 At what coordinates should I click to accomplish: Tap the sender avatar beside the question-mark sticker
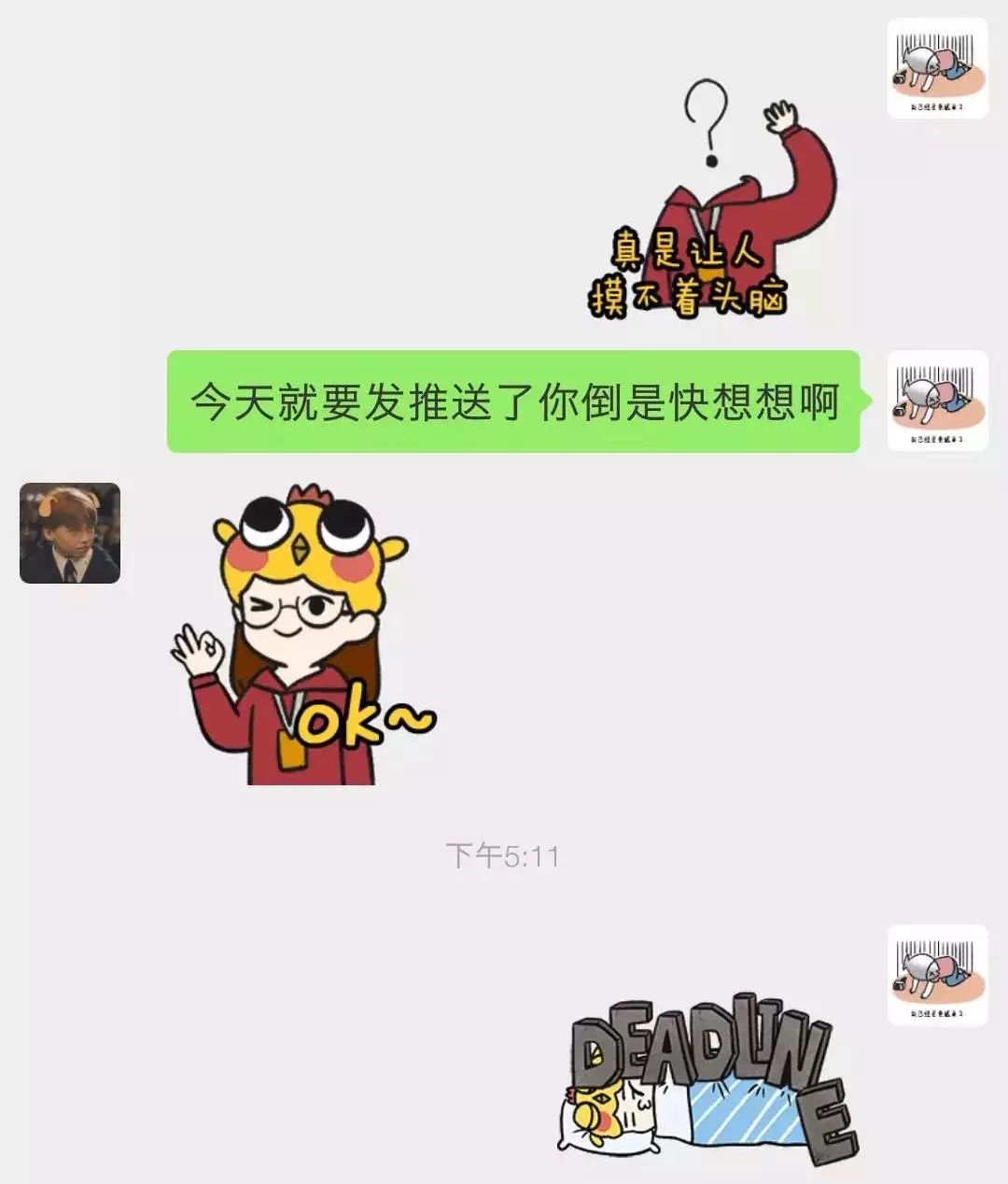pos(937,68)
